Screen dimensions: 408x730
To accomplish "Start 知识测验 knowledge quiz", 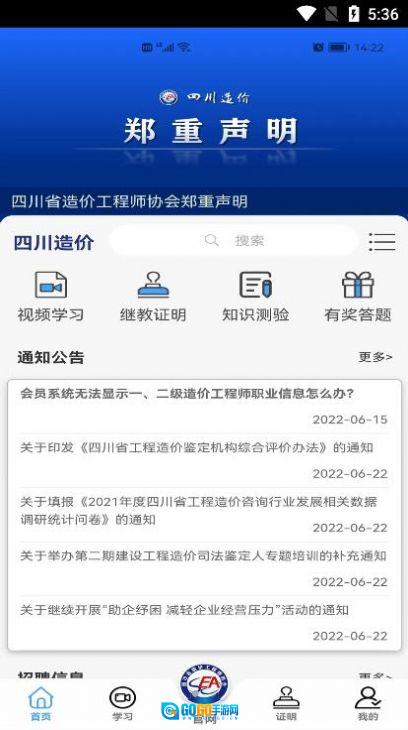I will tap(255, 297).
